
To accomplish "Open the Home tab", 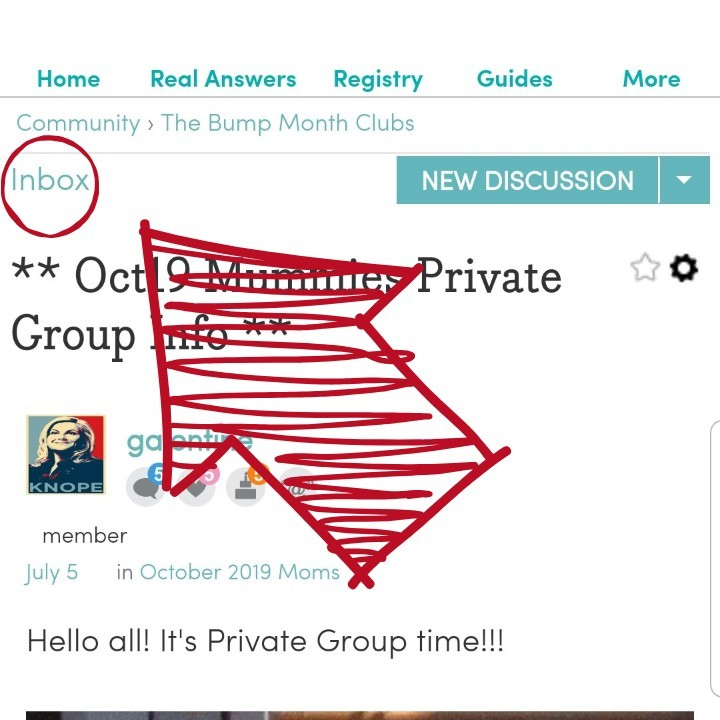I will coord(69,79).
